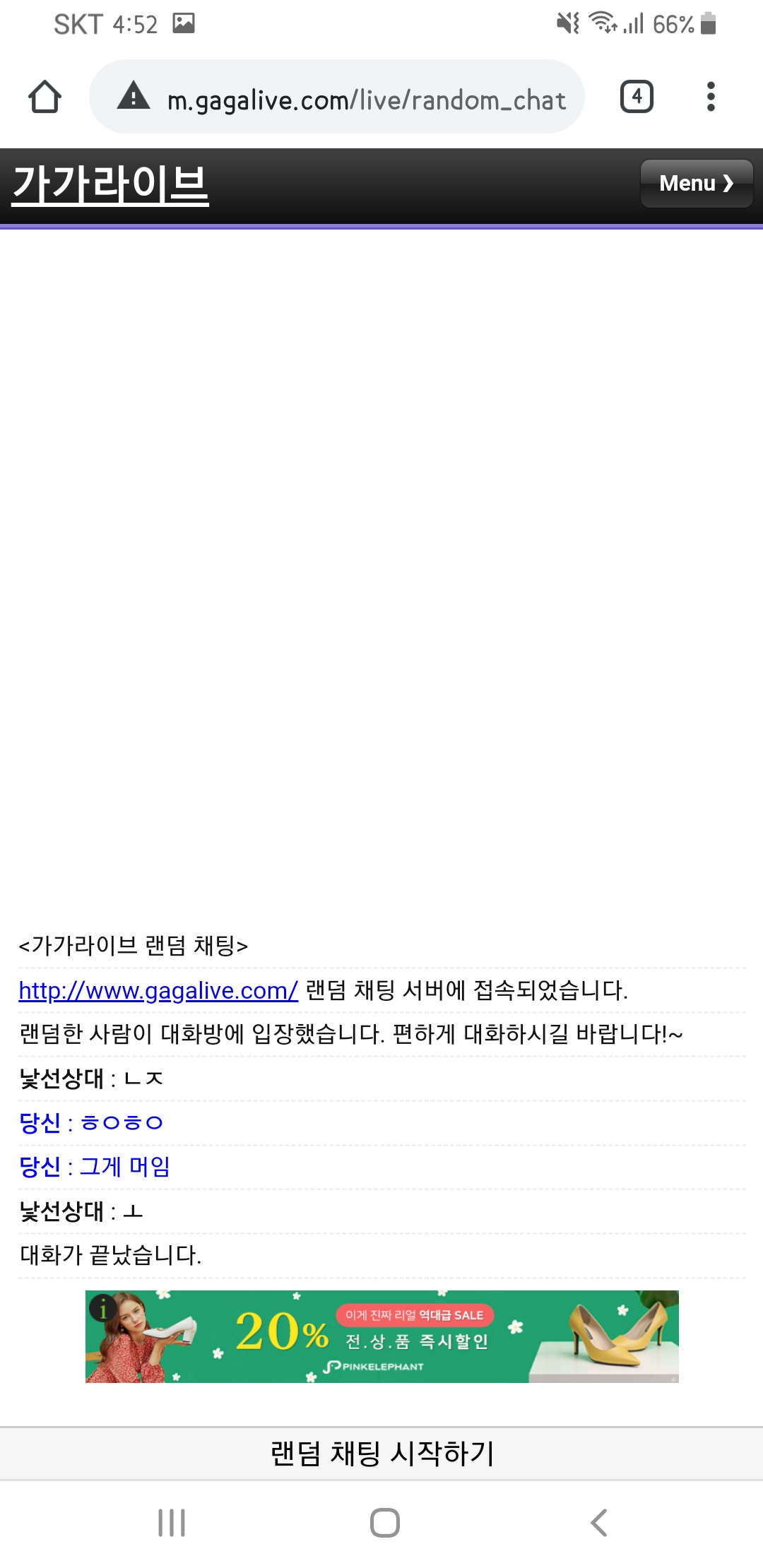Open the browser's three-dot overflow menu
763x1568 pixels.
(x=711, y=97)
